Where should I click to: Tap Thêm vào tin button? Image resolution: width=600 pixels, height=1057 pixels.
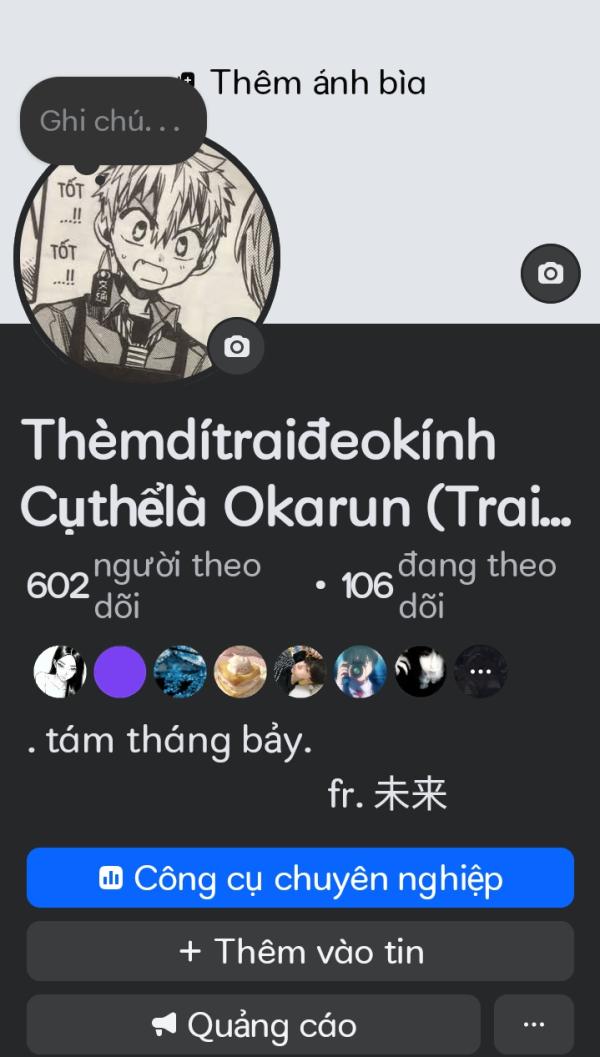[x=300, y=951]
